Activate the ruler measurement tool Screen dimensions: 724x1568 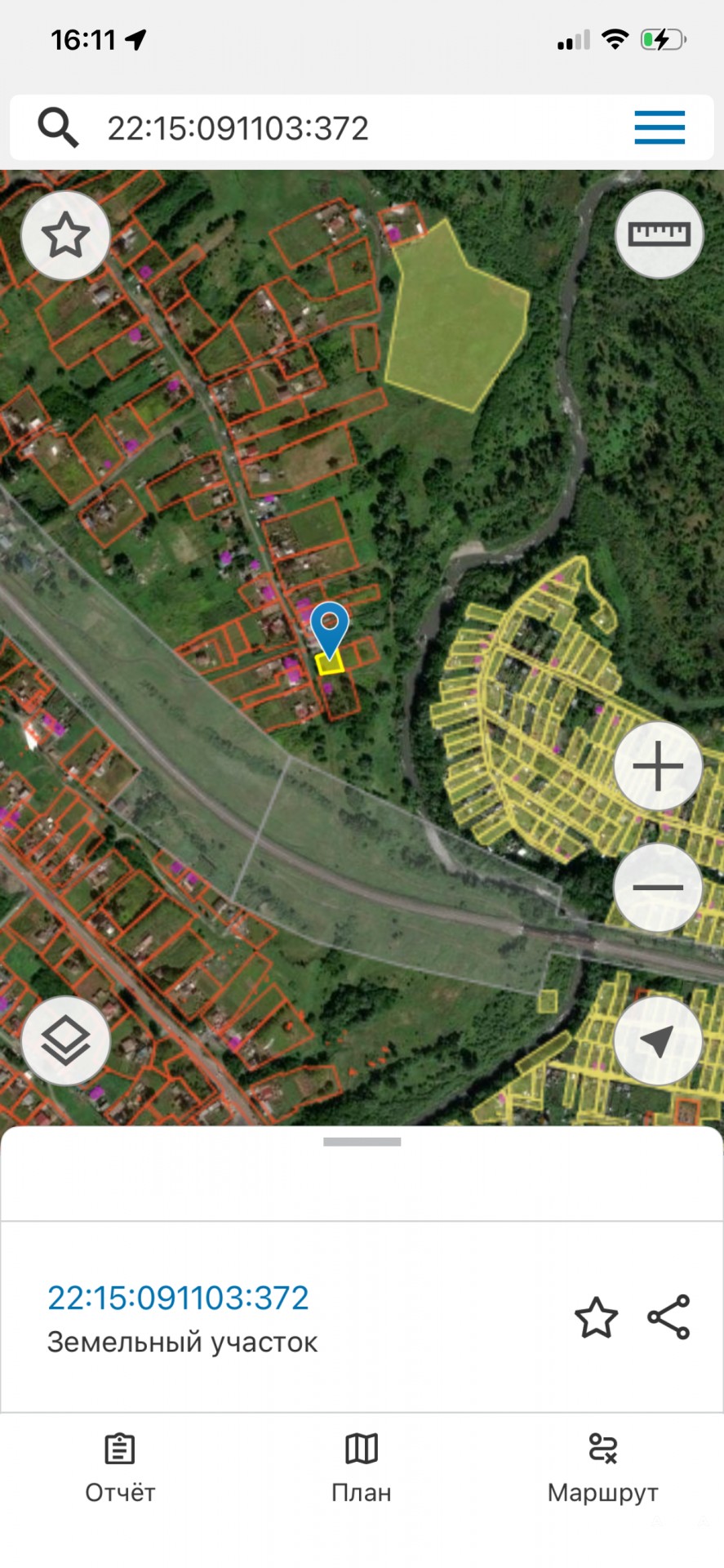pyautogui.click(x=659, y=235)
